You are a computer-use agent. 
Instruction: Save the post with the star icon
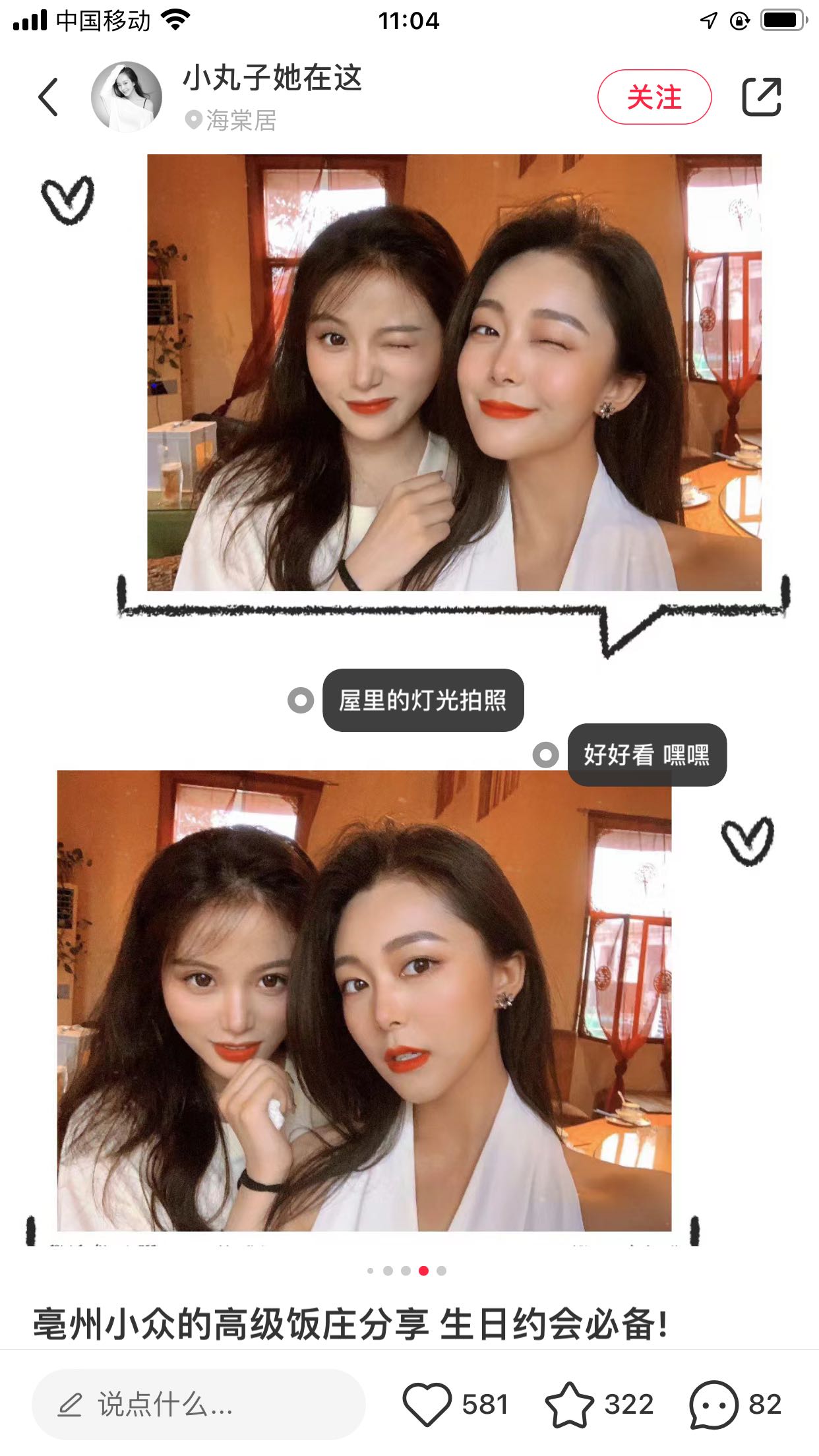(x=569, y=1405)
